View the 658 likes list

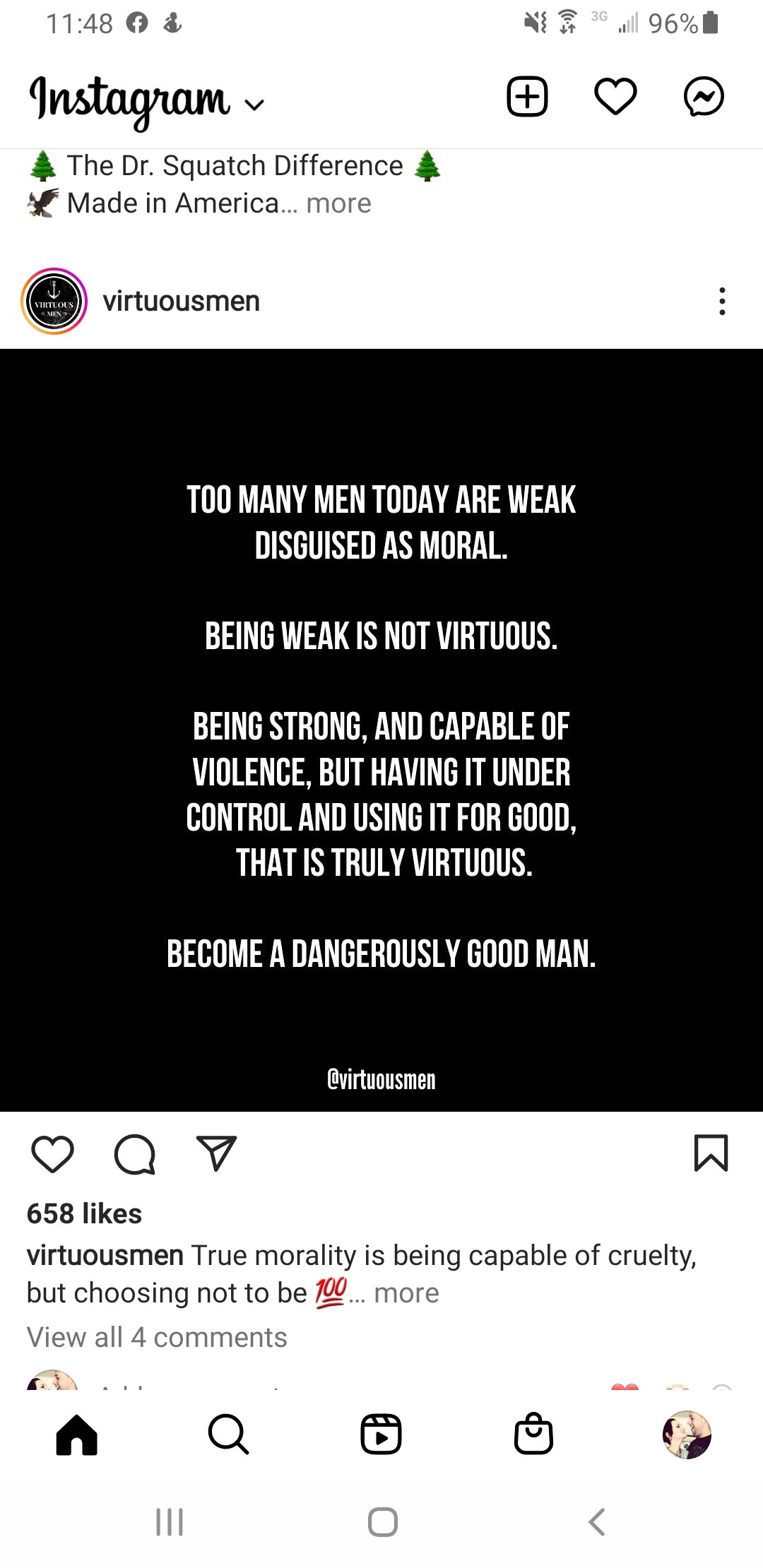(85, 1214)
